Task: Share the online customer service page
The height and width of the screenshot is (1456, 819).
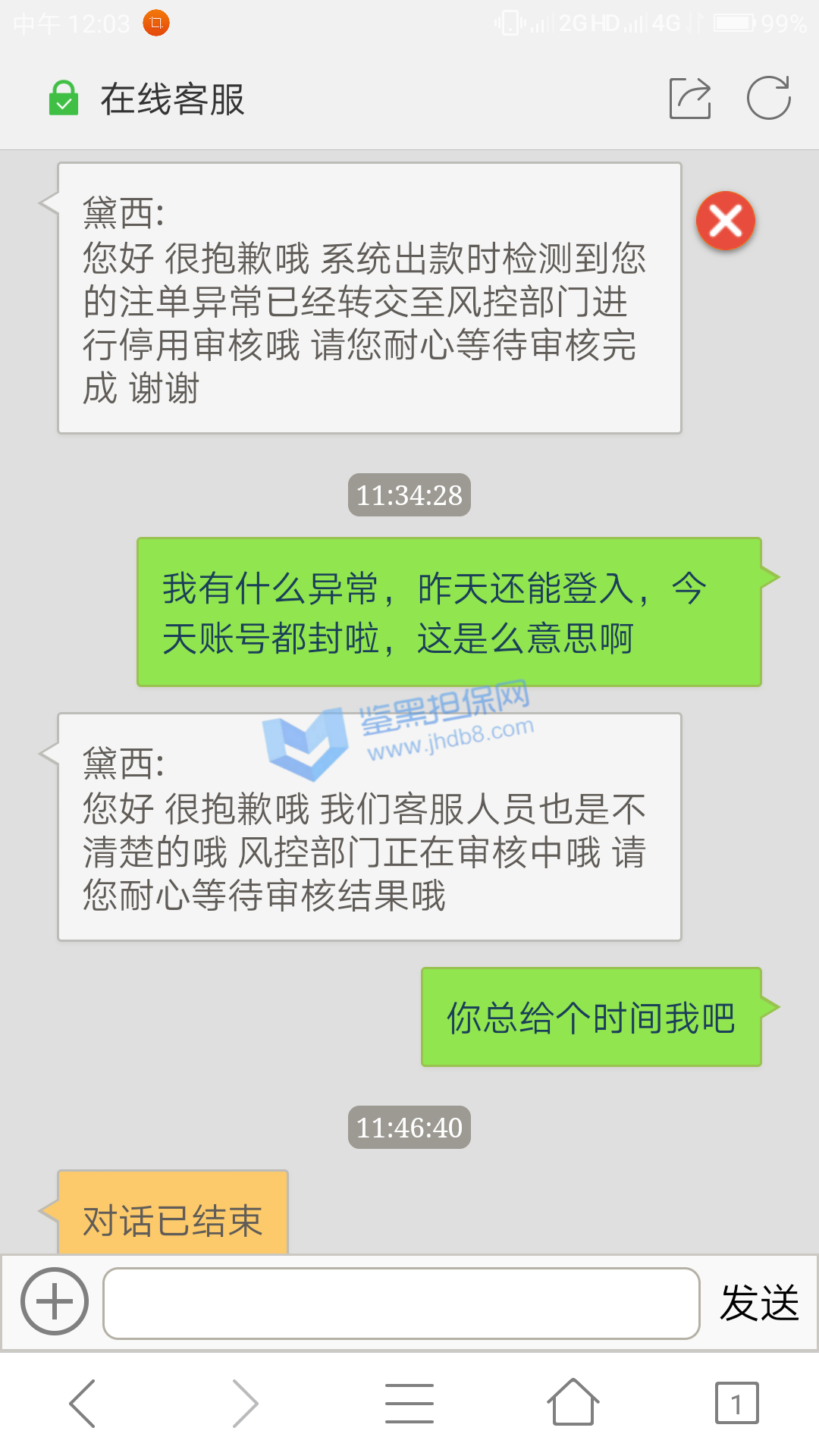Action: [x=690, y=99]
